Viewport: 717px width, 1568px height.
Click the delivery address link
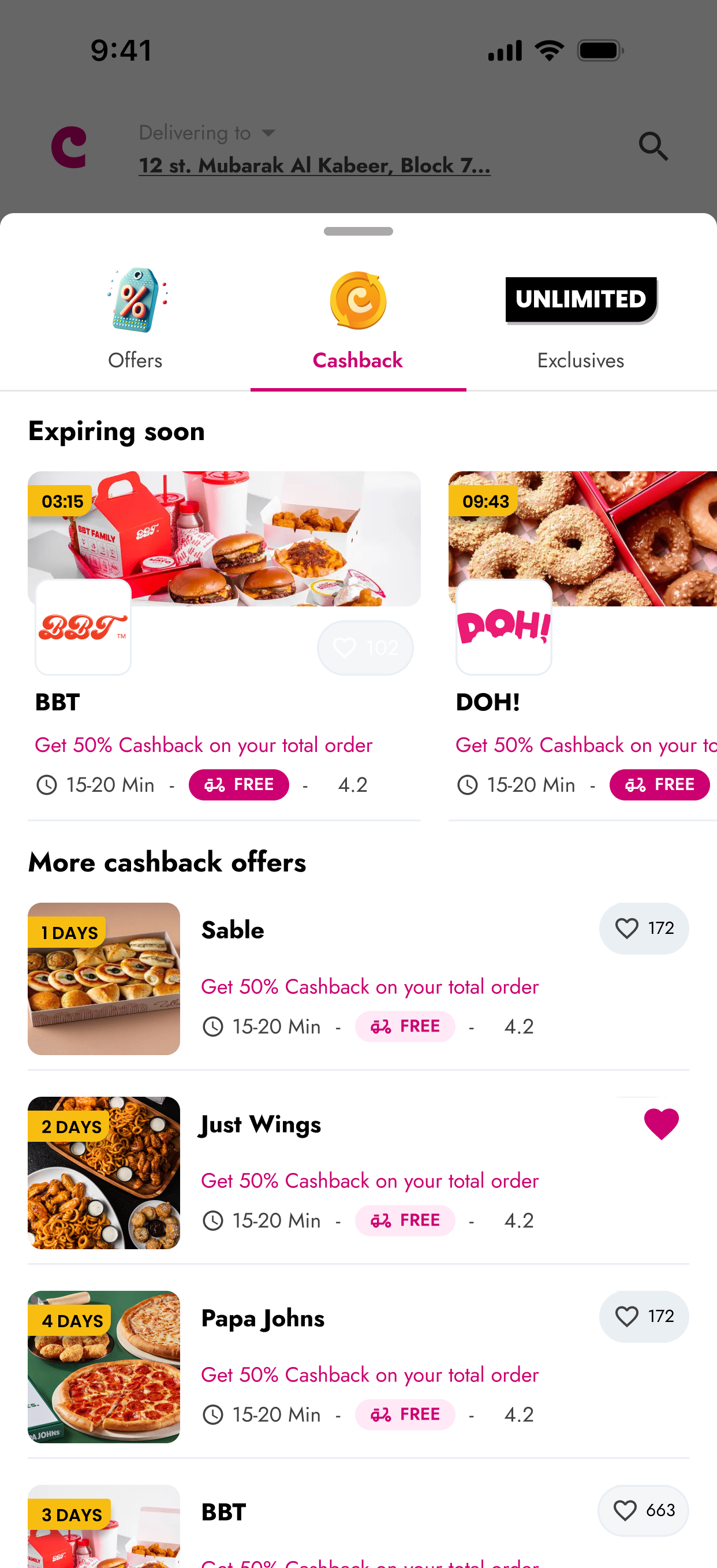314,165
